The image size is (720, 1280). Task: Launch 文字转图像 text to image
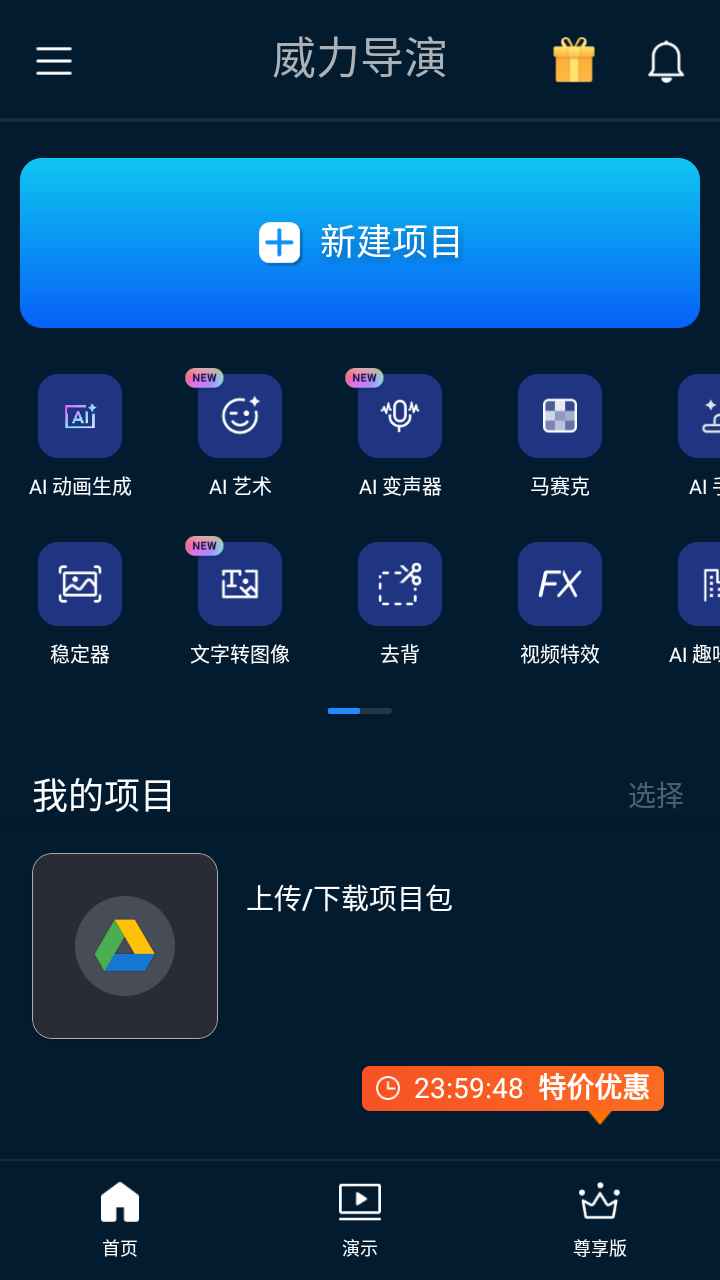point(240,584)
